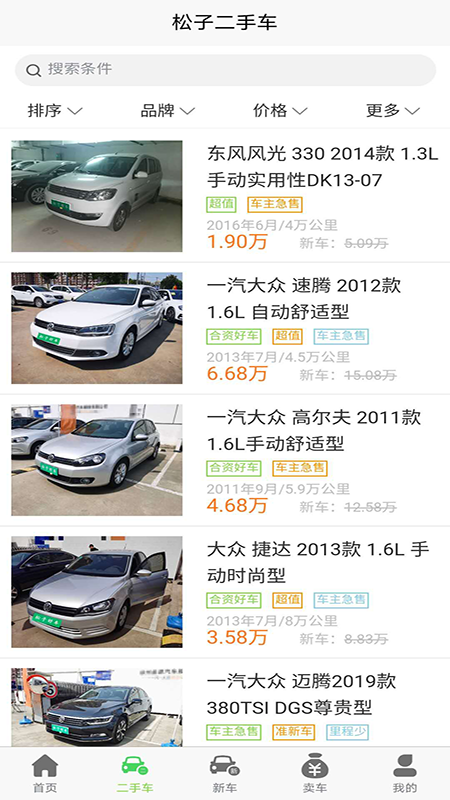The height and width of the screenshot is (800, 450).
Task: Select the 大众 捷达 2013款 car
Action: coord(225,592)
